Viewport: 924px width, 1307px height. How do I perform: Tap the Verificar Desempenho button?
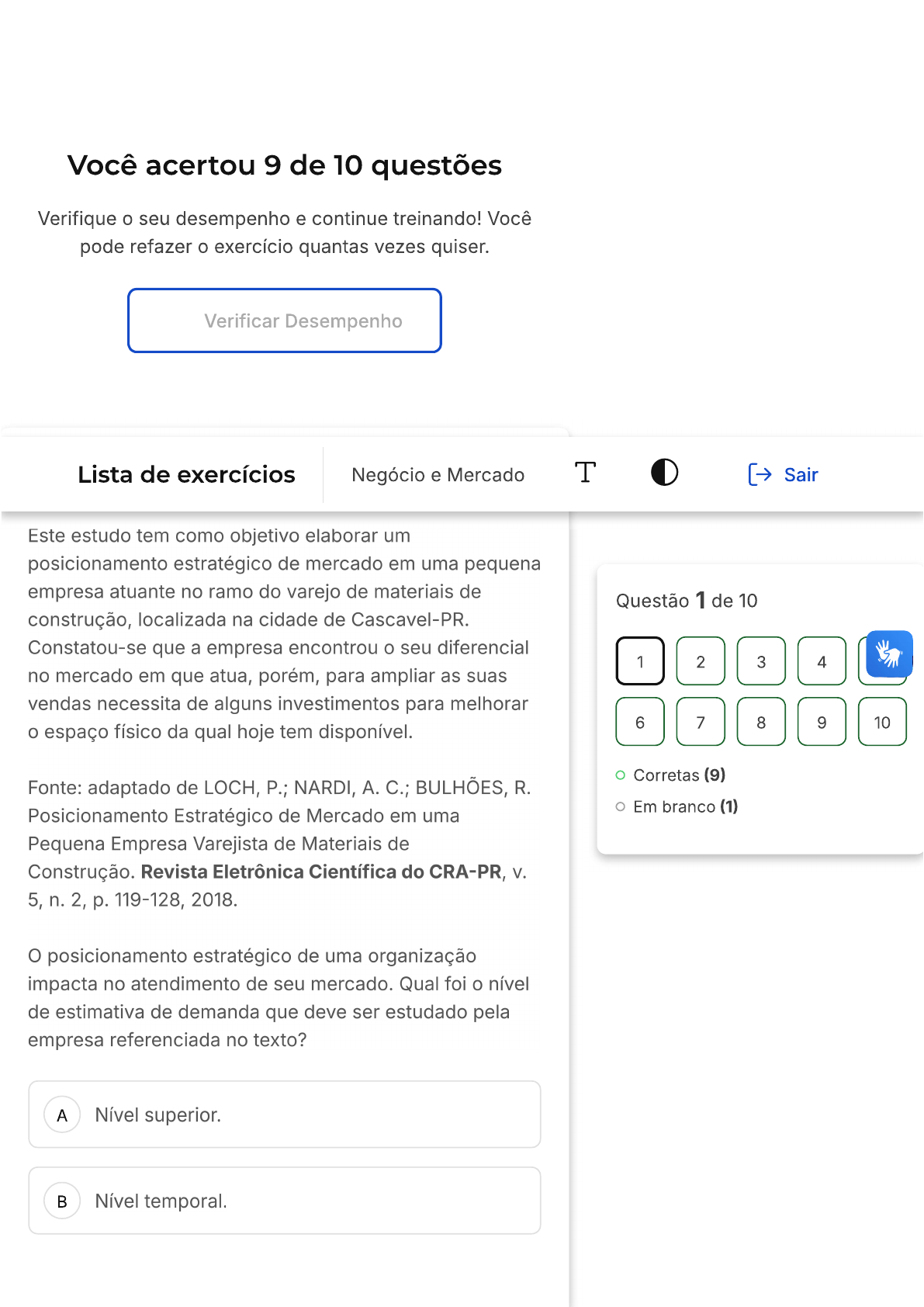pos(285,321)
